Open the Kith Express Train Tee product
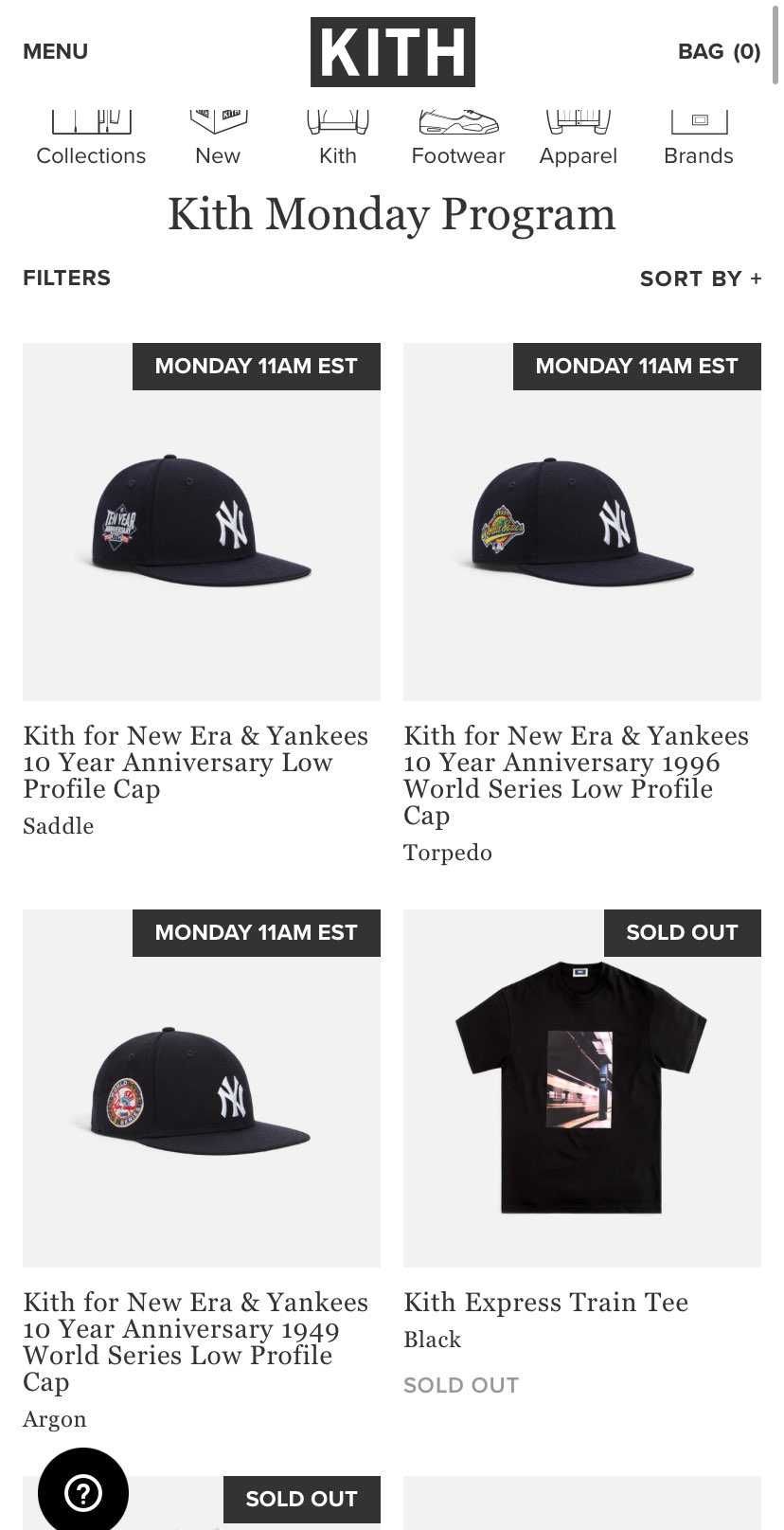Viewport: 784px width, 1530px height. 581,1088
